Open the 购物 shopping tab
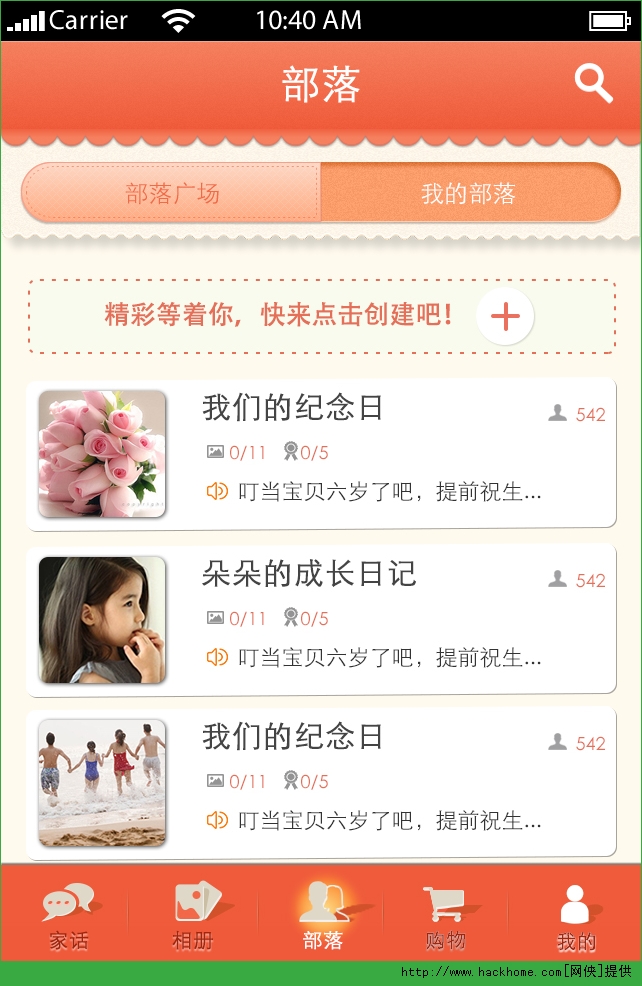642x986 pixels. pos(445,916)
